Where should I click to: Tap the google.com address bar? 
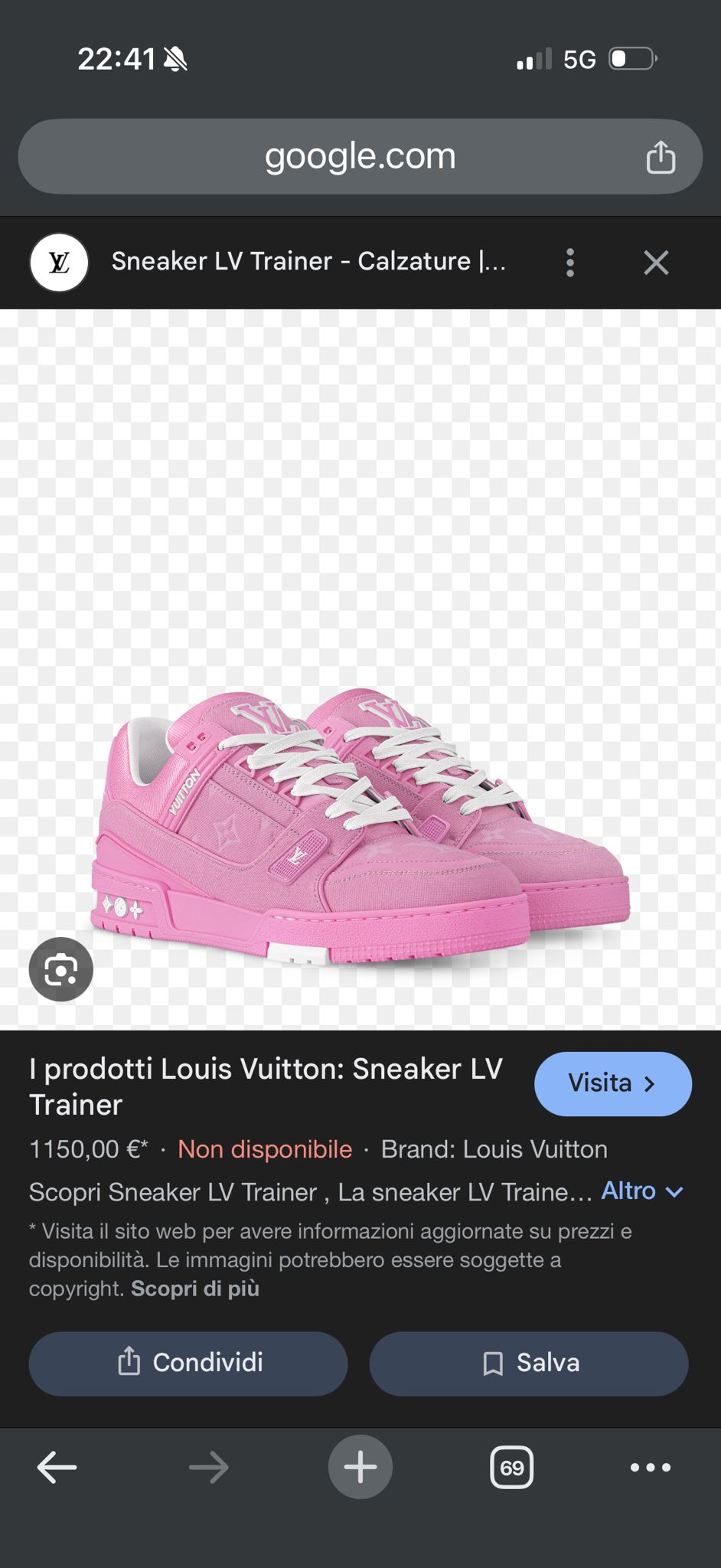(x=360, y=156)
